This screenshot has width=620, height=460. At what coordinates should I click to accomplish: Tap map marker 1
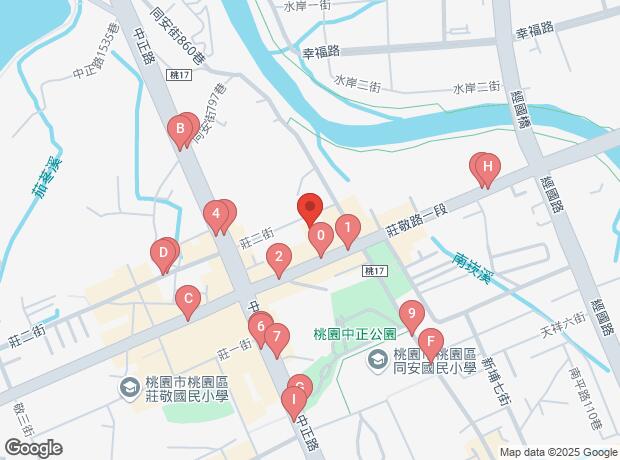click(x=347, y=229)
